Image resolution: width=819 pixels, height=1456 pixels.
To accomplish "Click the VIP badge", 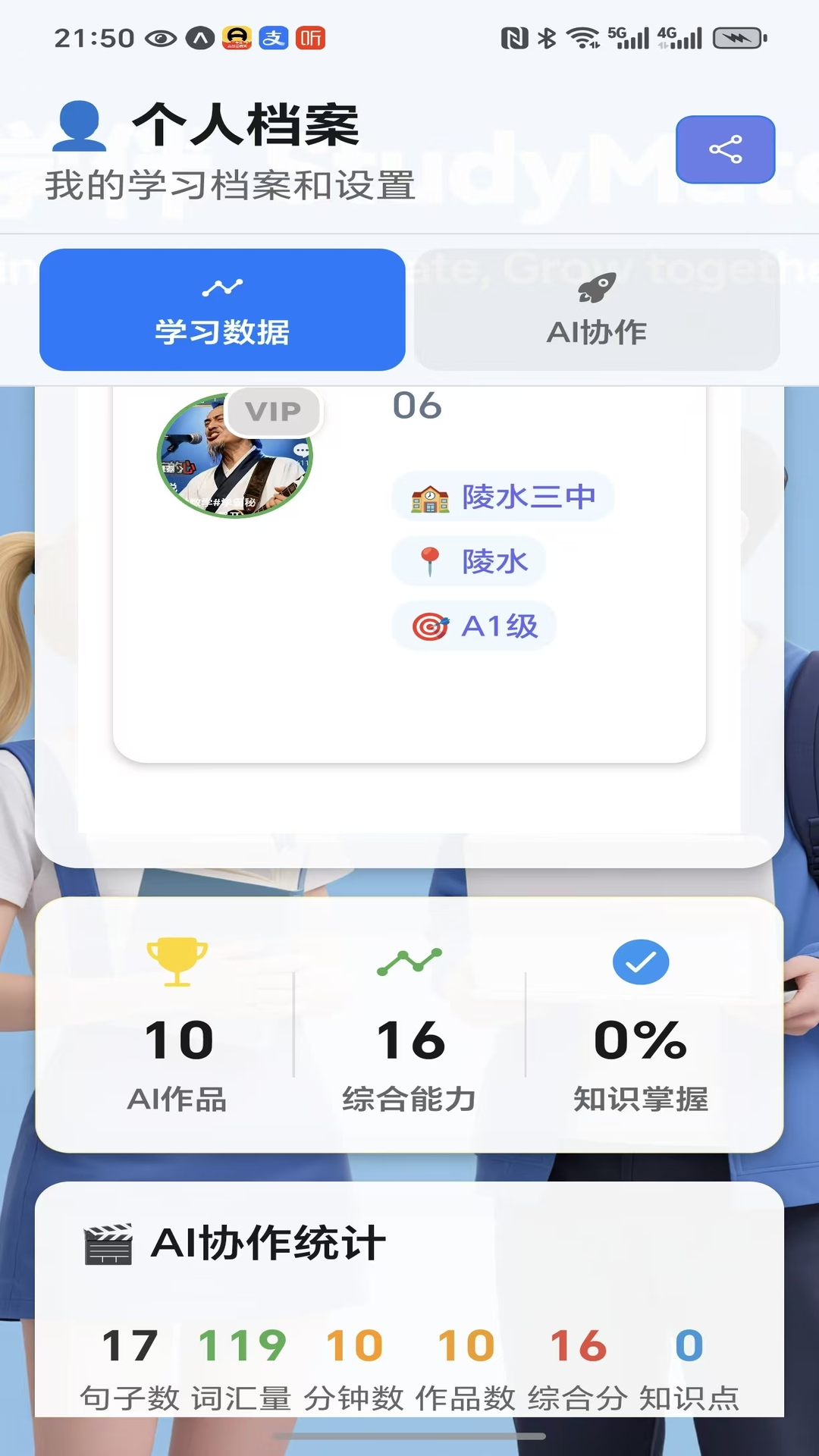I will click(274, 411).
